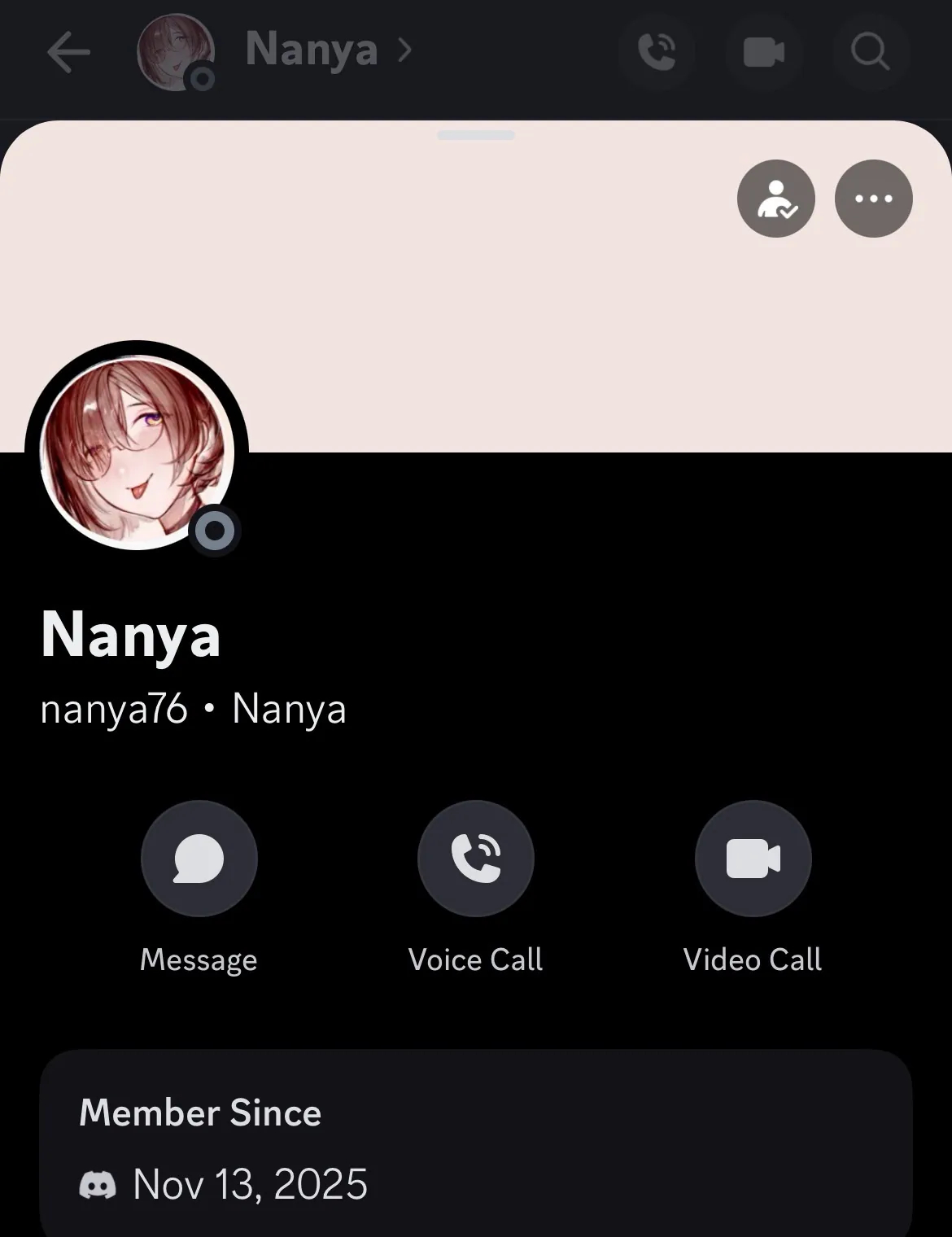Tap the Message button
Viewport: 952px width, 1237px height.
pyautogui.click(x=199, y=859)
